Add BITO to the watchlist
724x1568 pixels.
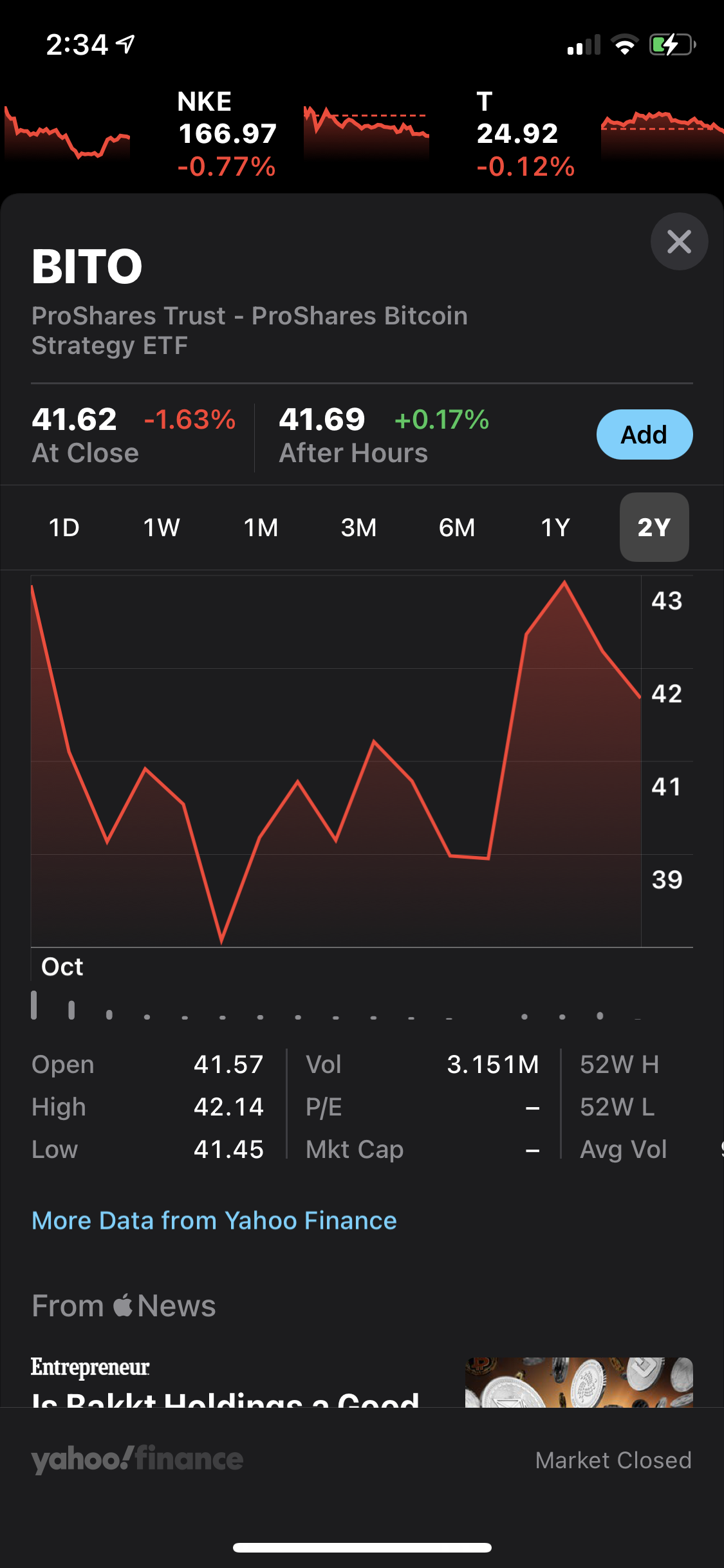[644, 434]
